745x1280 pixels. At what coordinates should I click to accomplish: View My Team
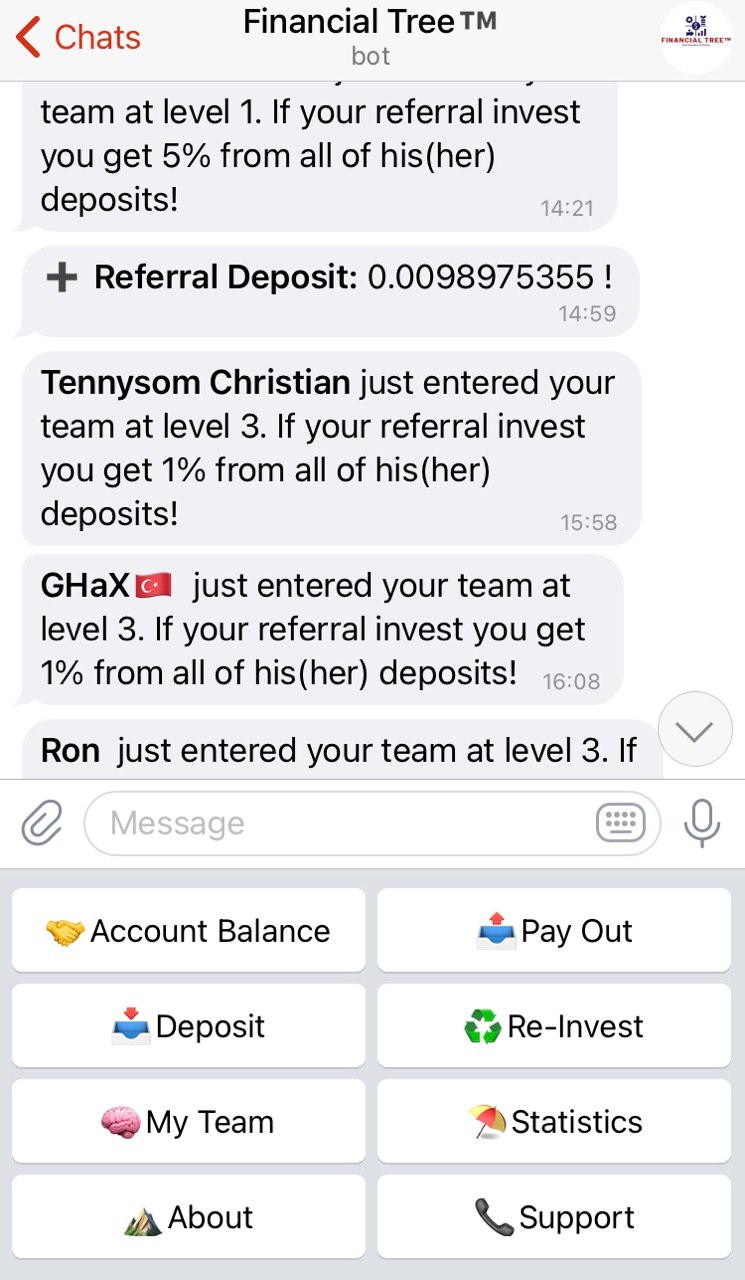point(188,1122)
